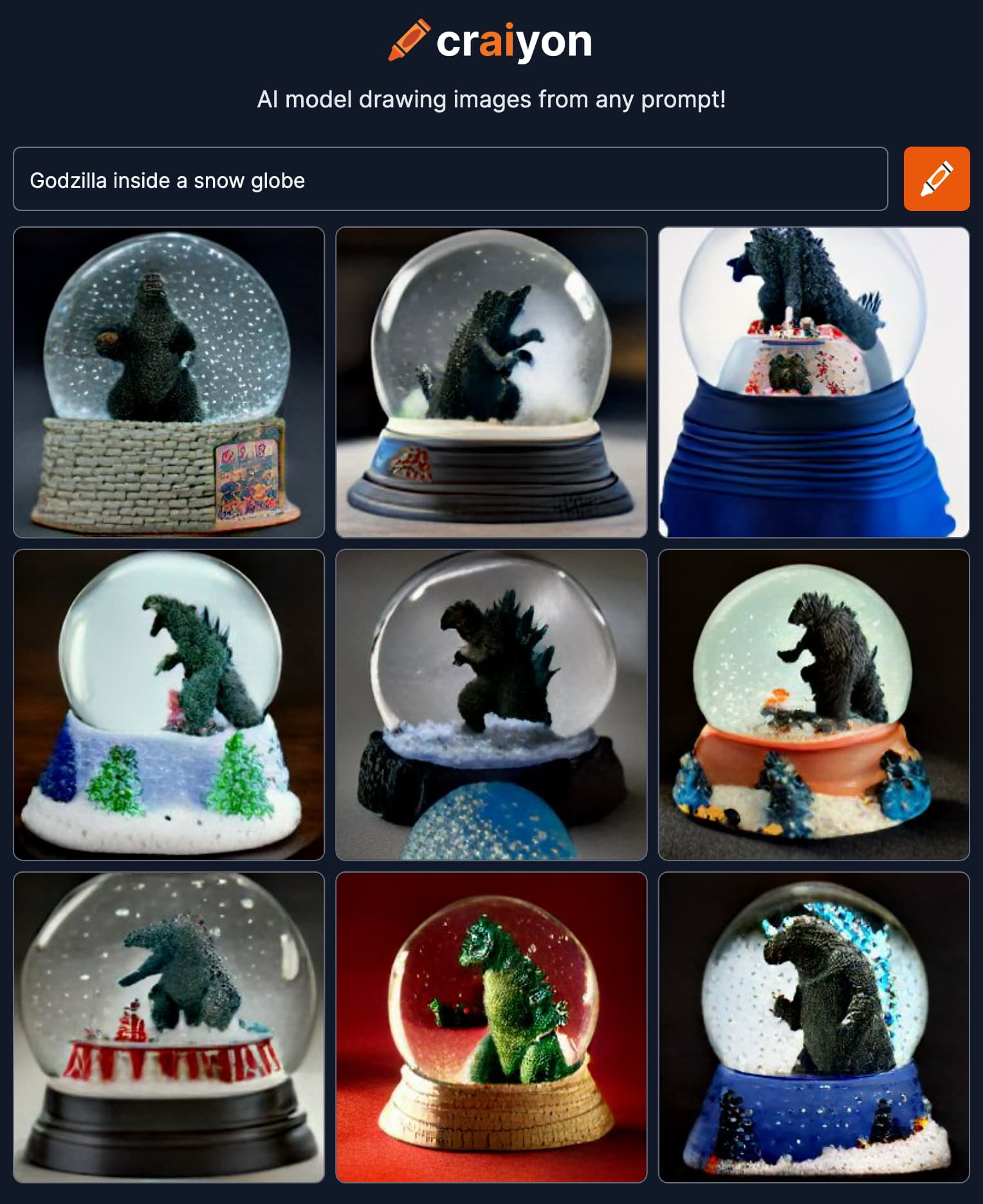Hit the orange pencil draw button
This screenshot has height=1204, width=983.
[x=936, y=179]
